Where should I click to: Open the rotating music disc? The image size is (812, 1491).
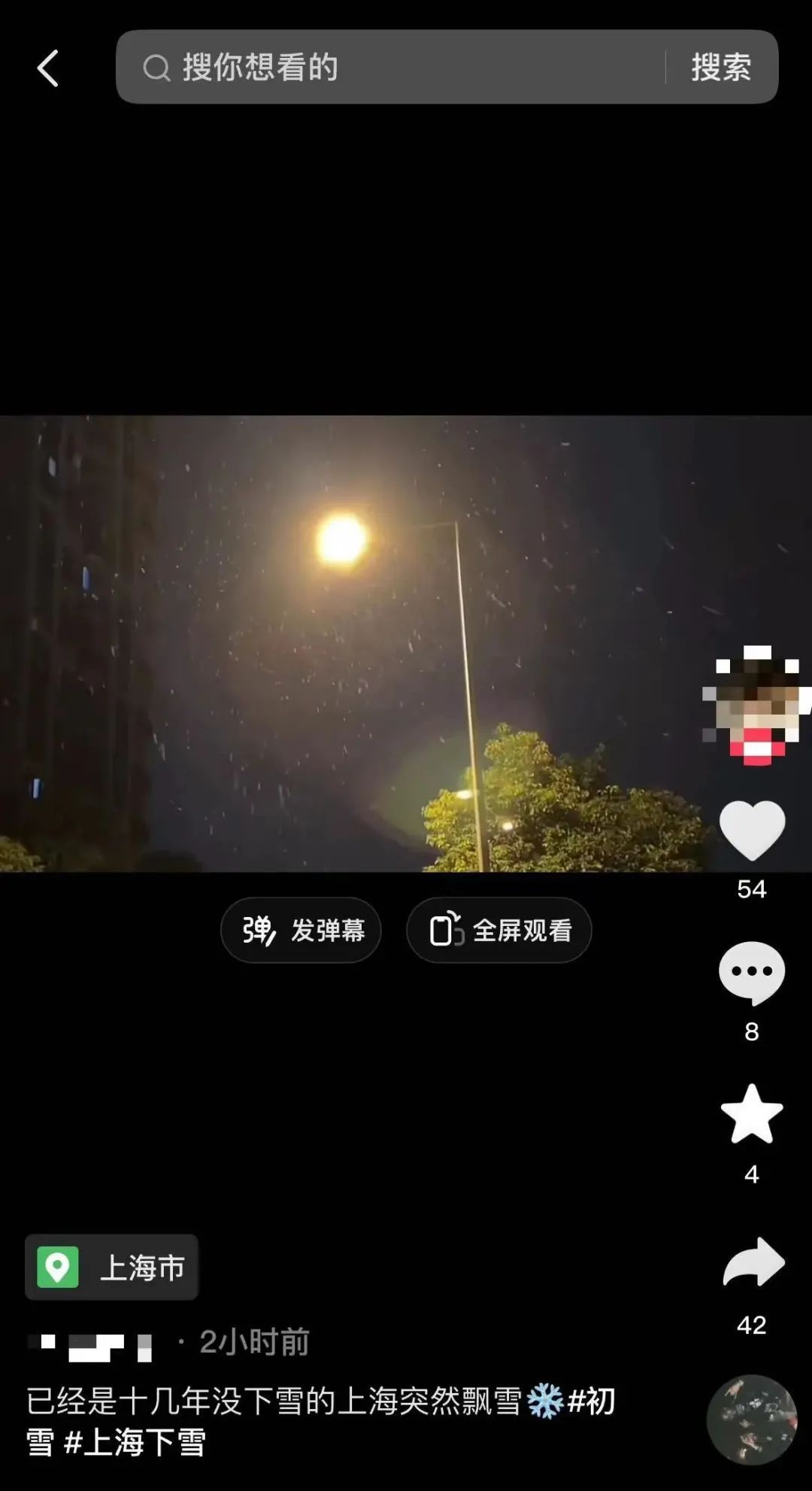coord(751,1420)
